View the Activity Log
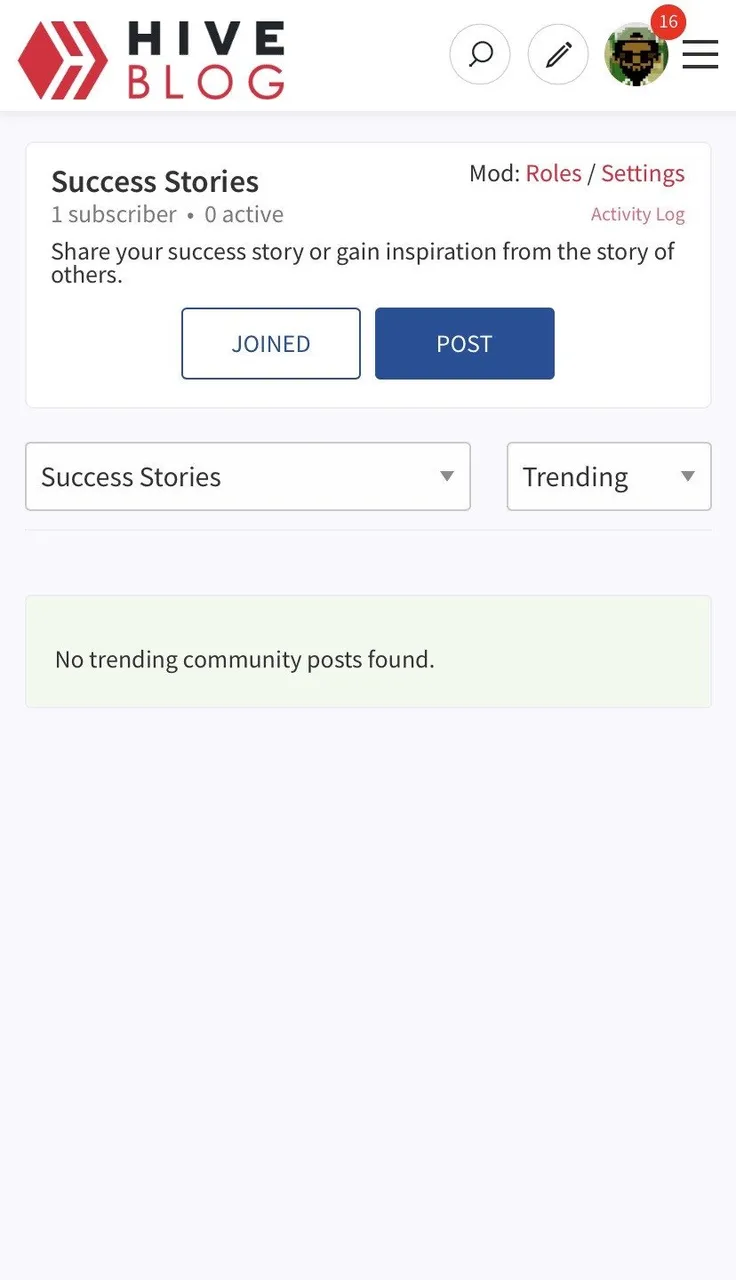736x1280 pixels. click(x=637, y=214)
